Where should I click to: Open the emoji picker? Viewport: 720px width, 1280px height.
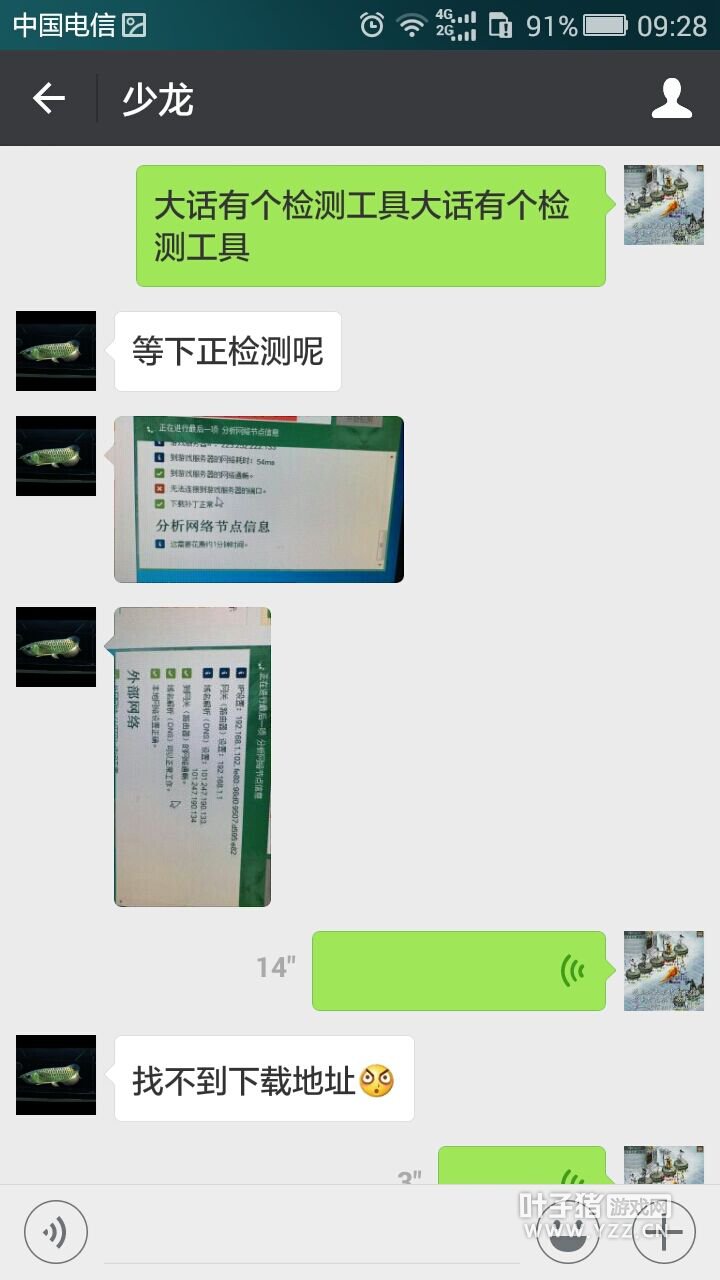(x=568, y=1232)
